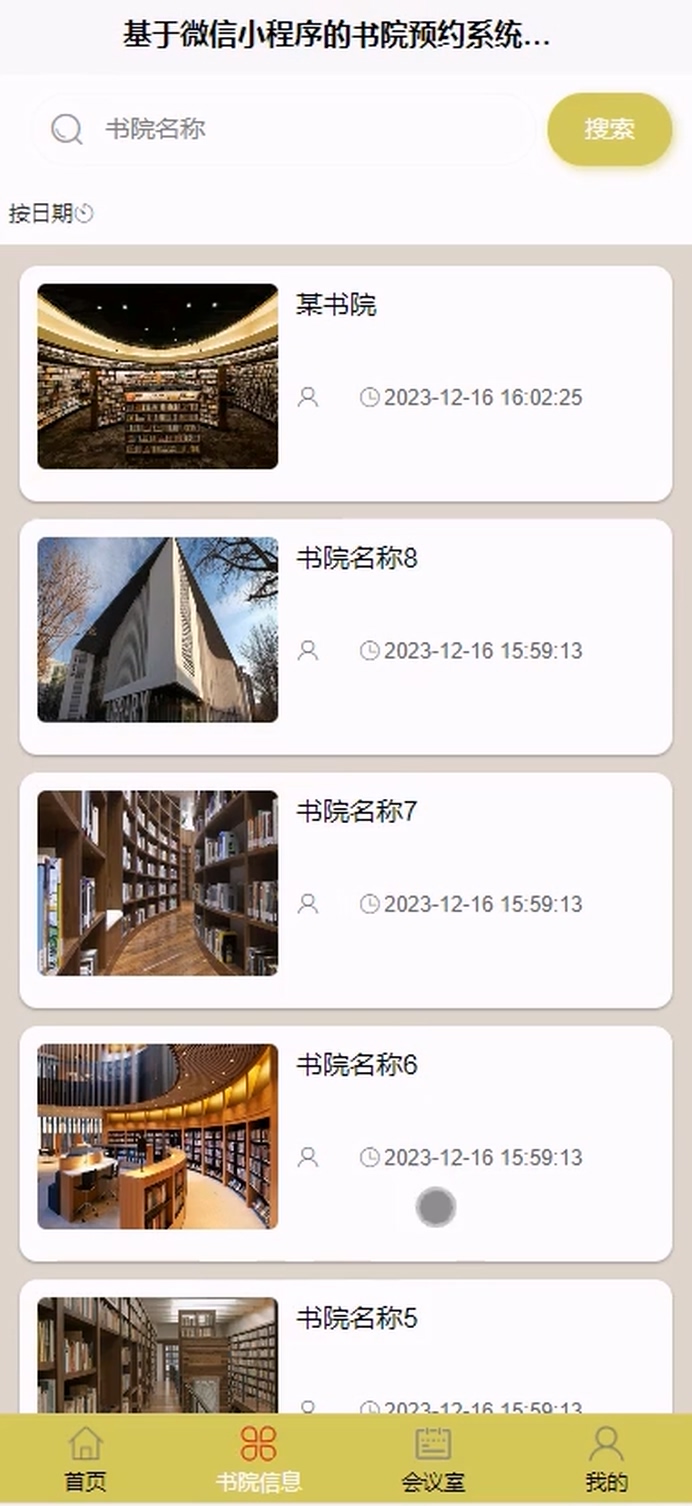
Task: Switch to the 首页 tab
Action: pos(86,1460)
